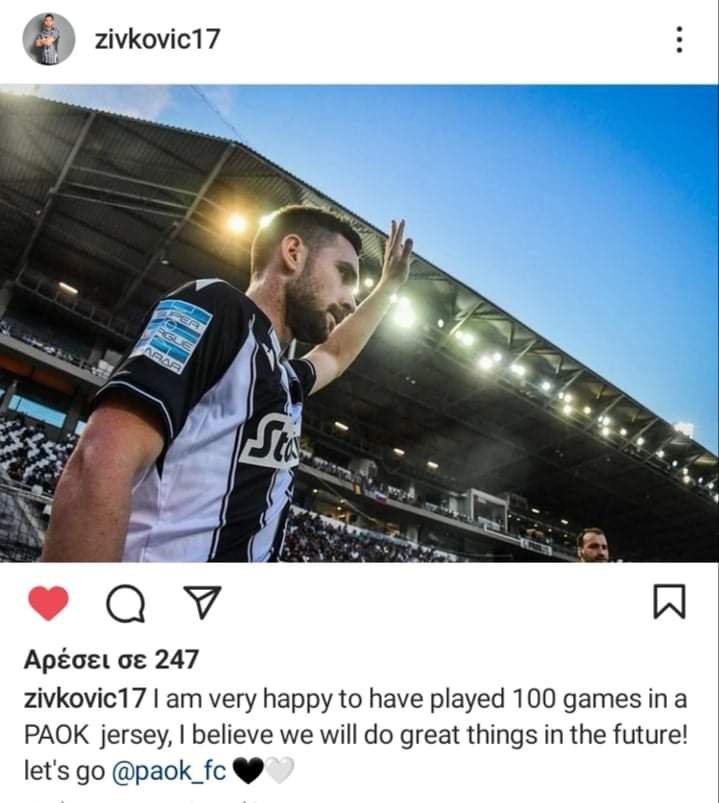719x803 pixels.
Task: Open the zivkovic17 username in the caption
Action: 84,699
